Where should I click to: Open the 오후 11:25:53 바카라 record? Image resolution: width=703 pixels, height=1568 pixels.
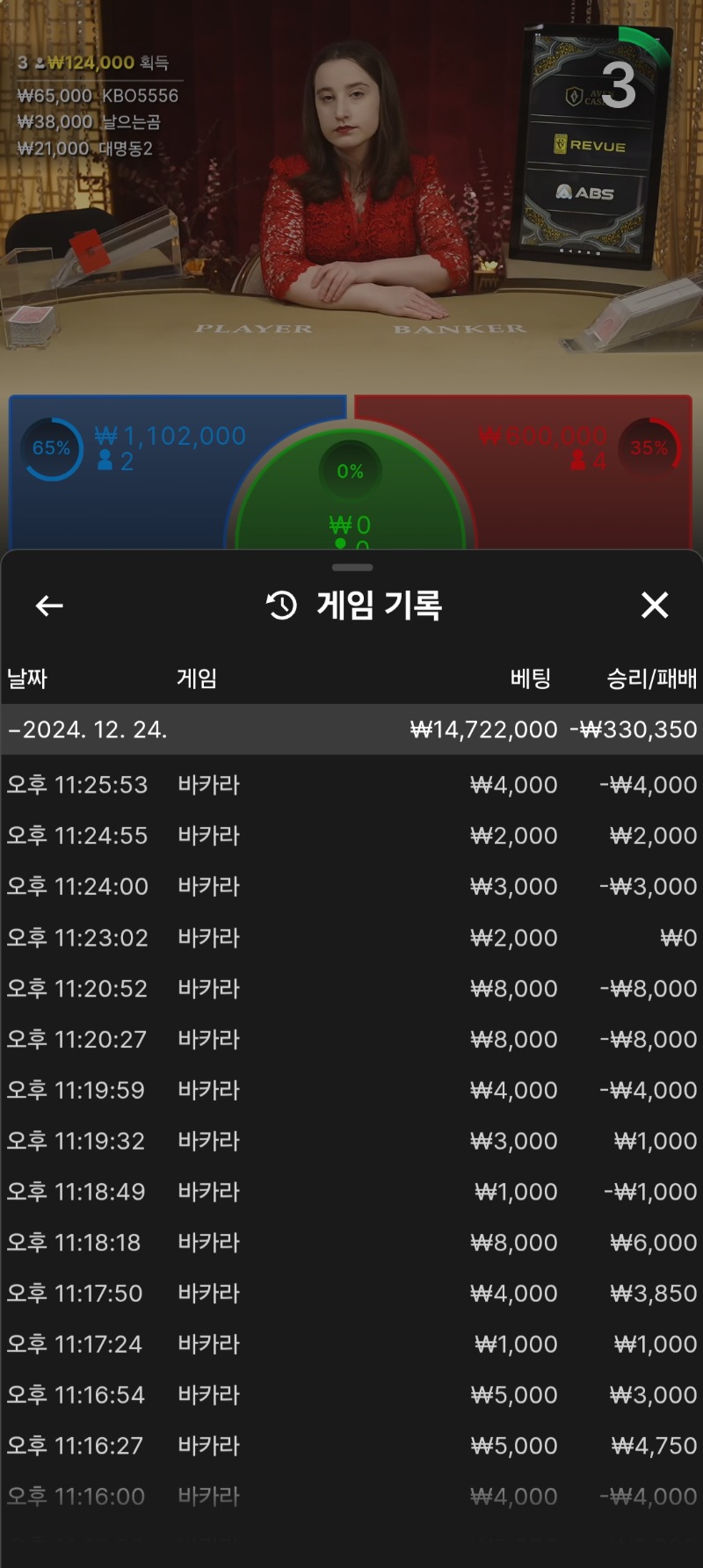[351, 785]
